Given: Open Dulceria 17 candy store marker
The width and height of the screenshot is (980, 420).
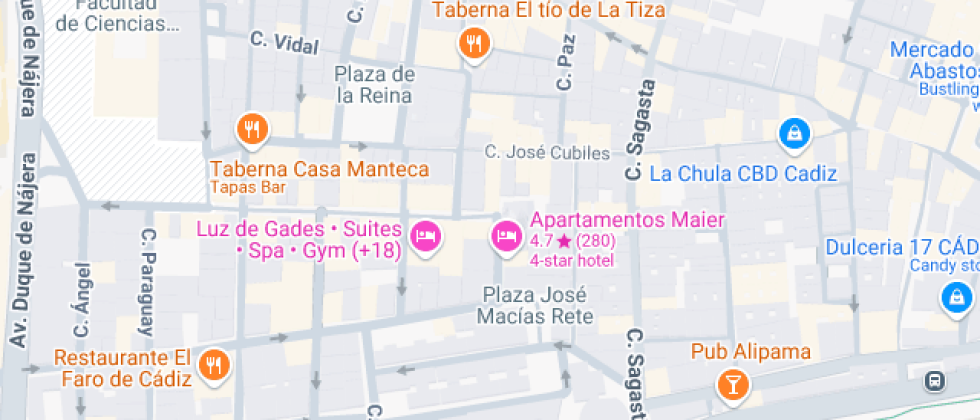Looking at the screenshot, I should tap(957, 299).
